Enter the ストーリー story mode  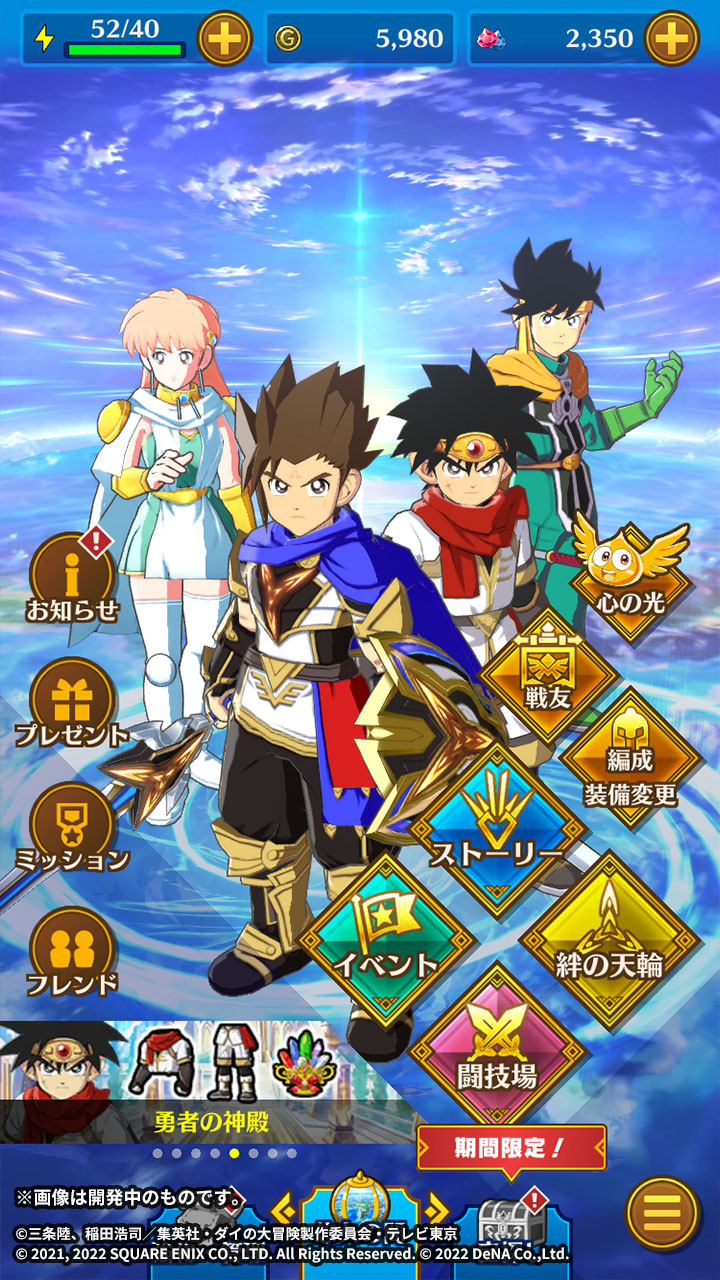point(498,831)
